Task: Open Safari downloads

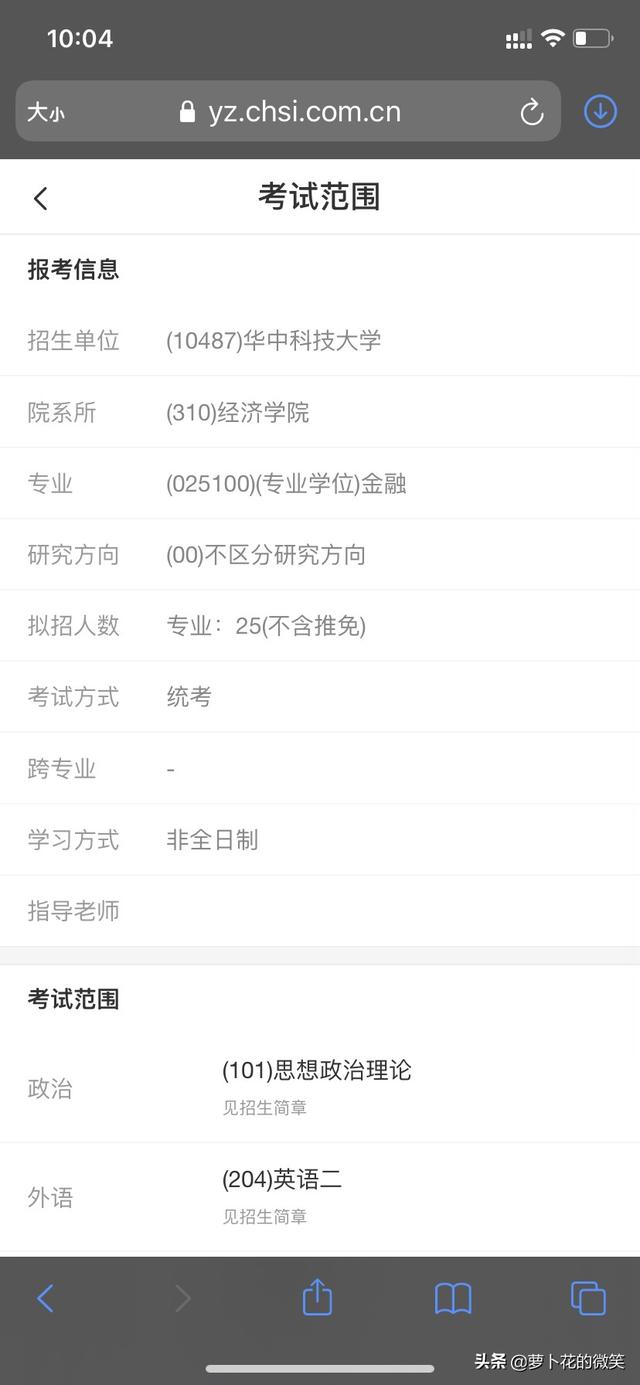Action: click(600, 111)
